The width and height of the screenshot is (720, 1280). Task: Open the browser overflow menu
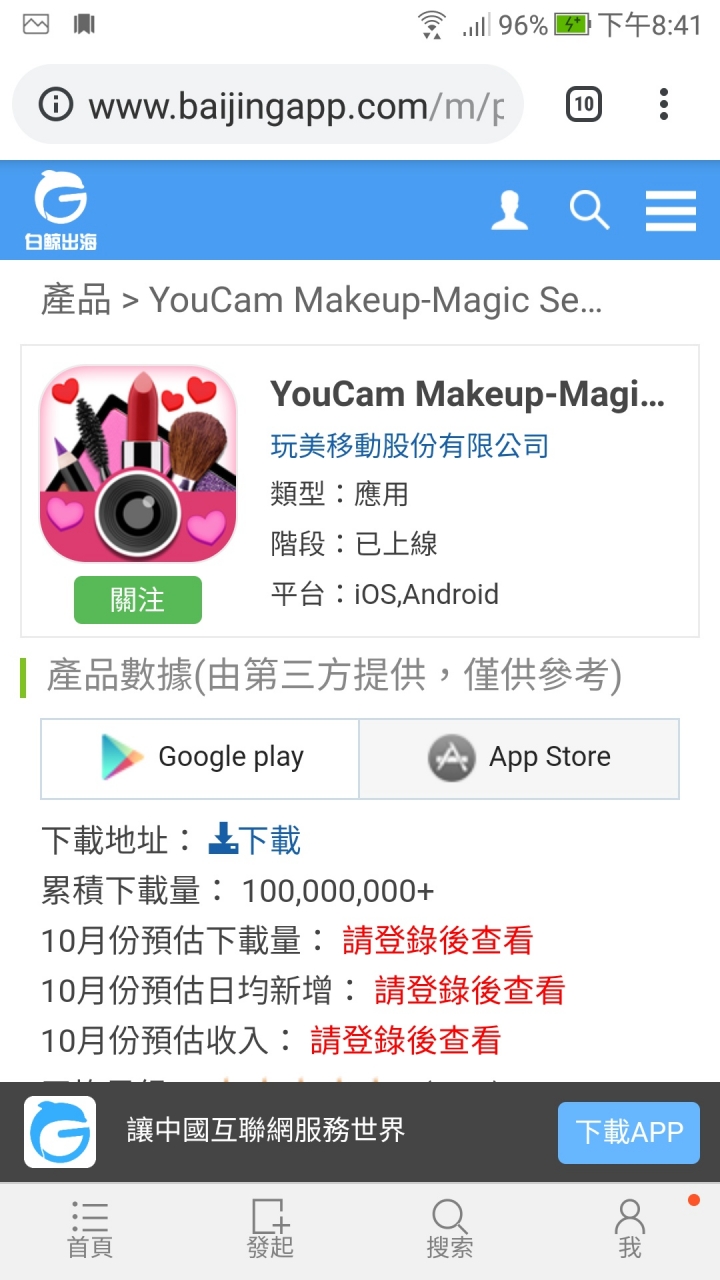tap(664, 104)
